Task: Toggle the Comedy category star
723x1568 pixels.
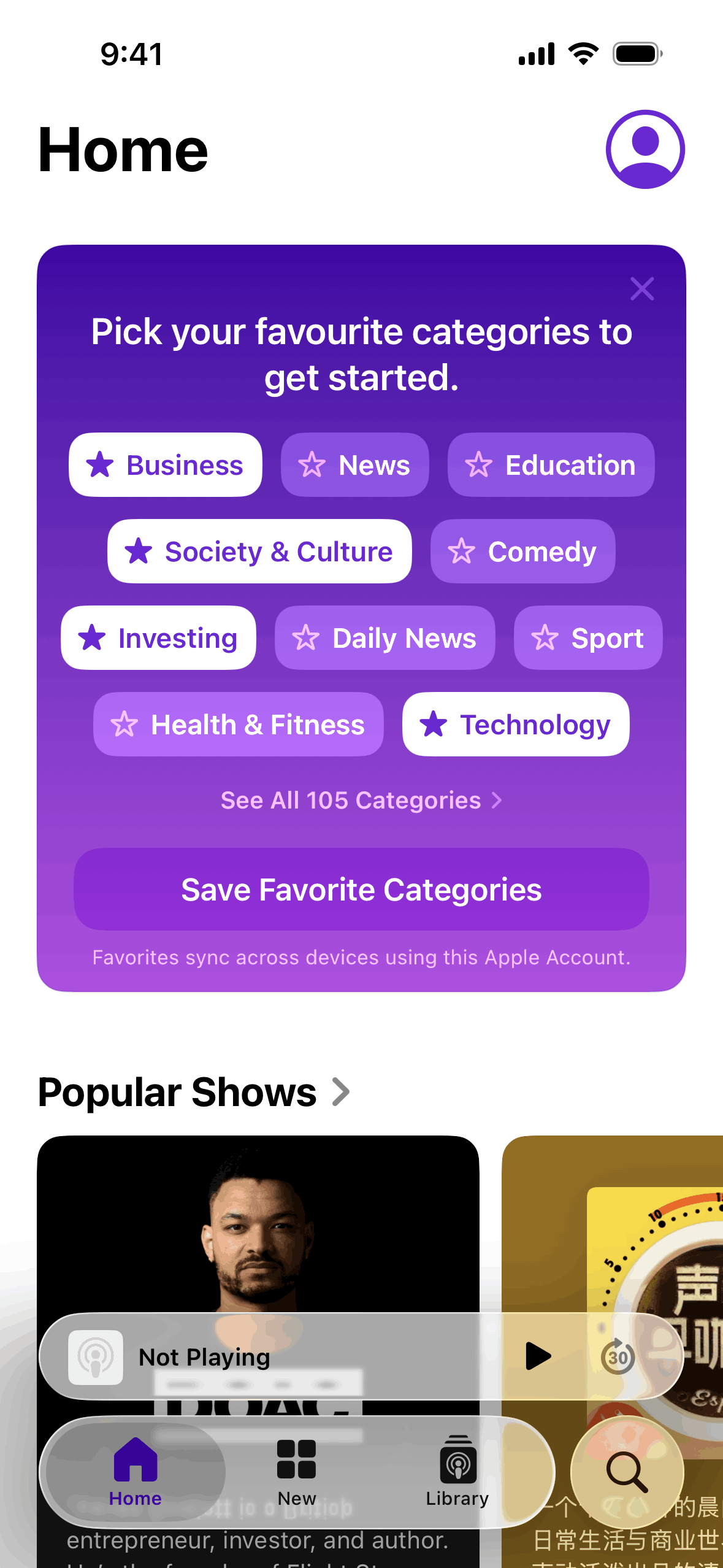Action: 522,551
